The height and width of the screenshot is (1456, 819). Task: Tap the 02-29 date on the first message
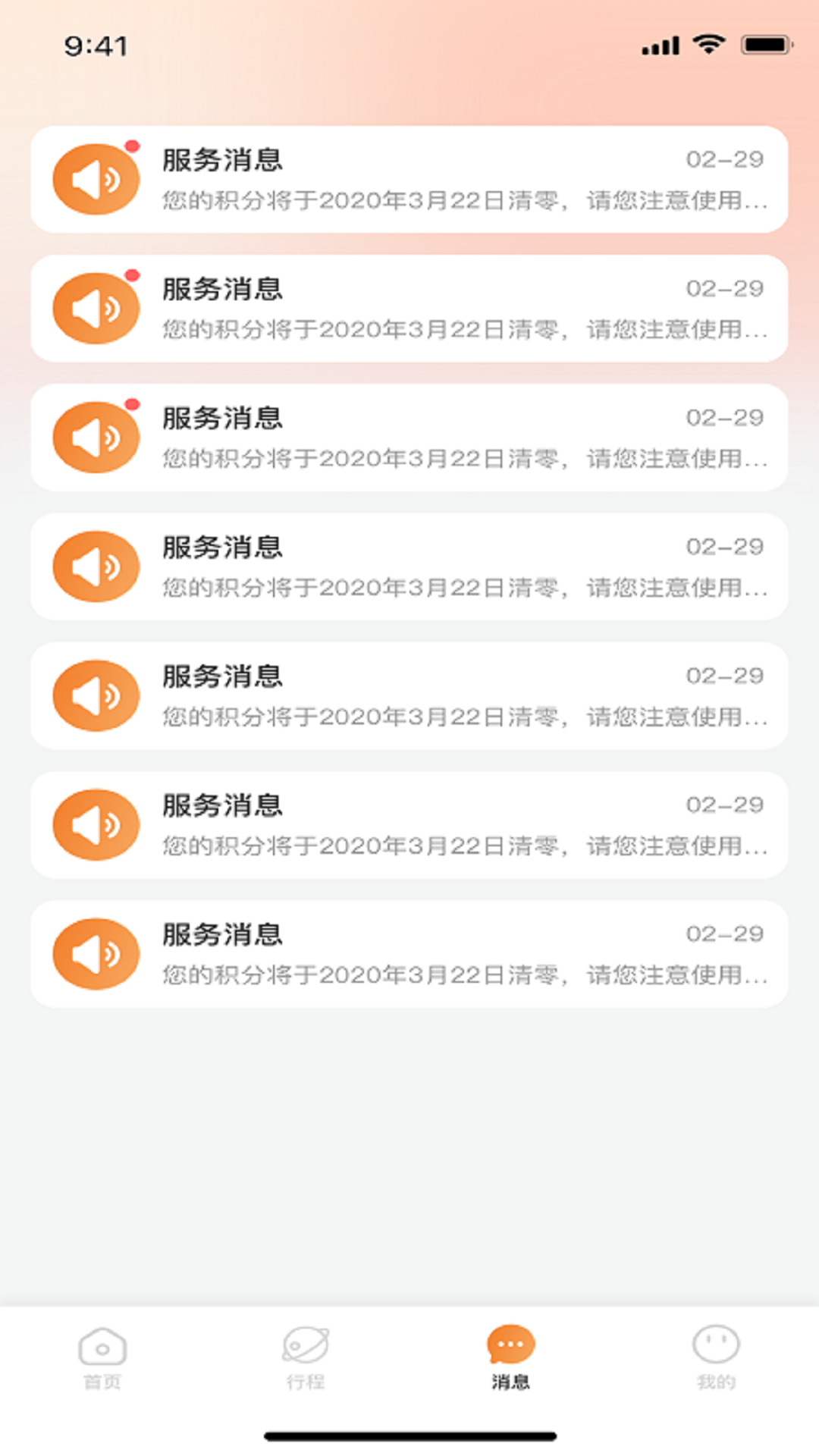(x=726, y=160)
